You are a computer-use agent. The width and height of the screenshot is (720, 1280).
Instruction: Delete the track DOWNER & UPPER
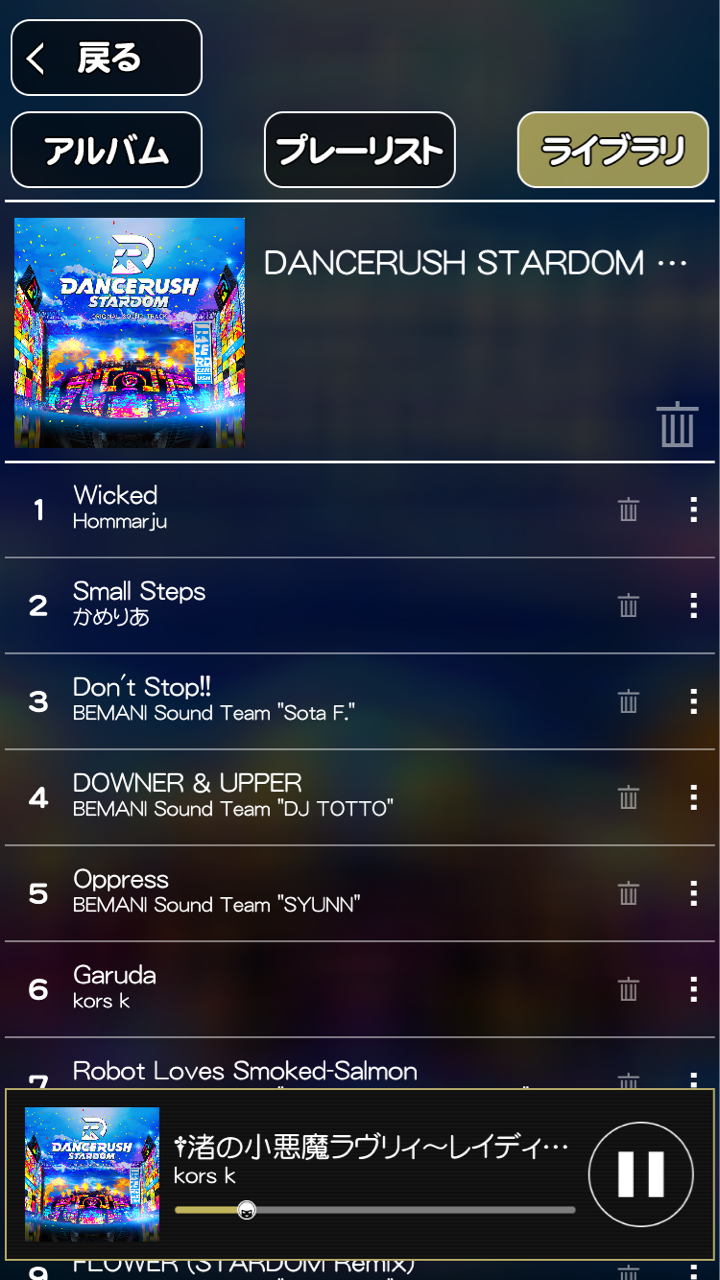tap(628, 797)
